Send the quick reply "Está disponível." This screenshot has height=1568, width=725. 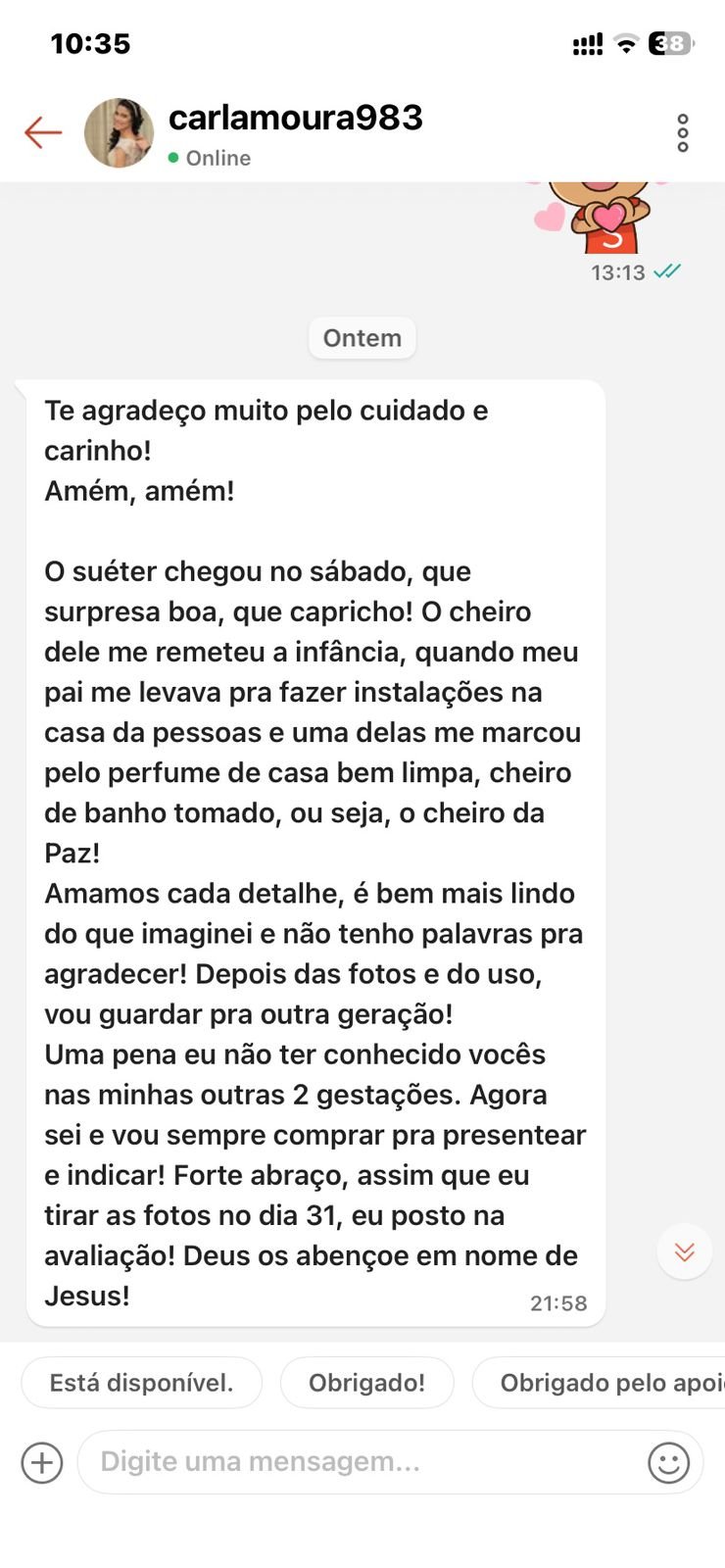point(142,1383)
